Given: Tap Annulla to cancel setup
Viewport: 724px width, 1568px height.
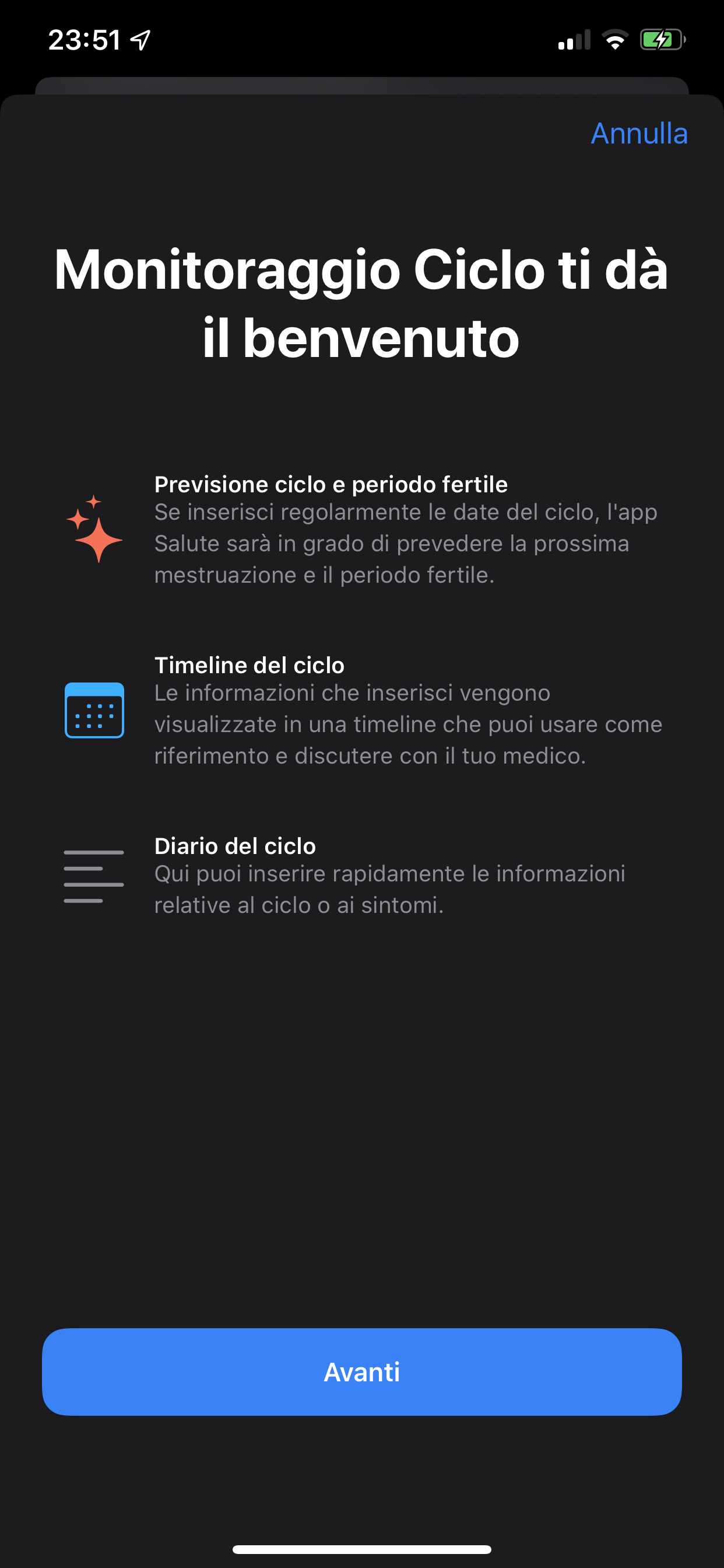Looking at the screenshot, I should (639, 134).
